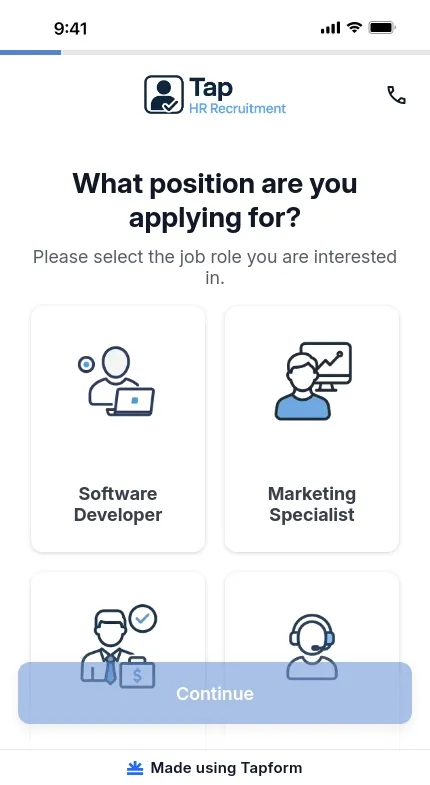
Task: Open the Made using Tapform link
Action: (x=214, y=767)
